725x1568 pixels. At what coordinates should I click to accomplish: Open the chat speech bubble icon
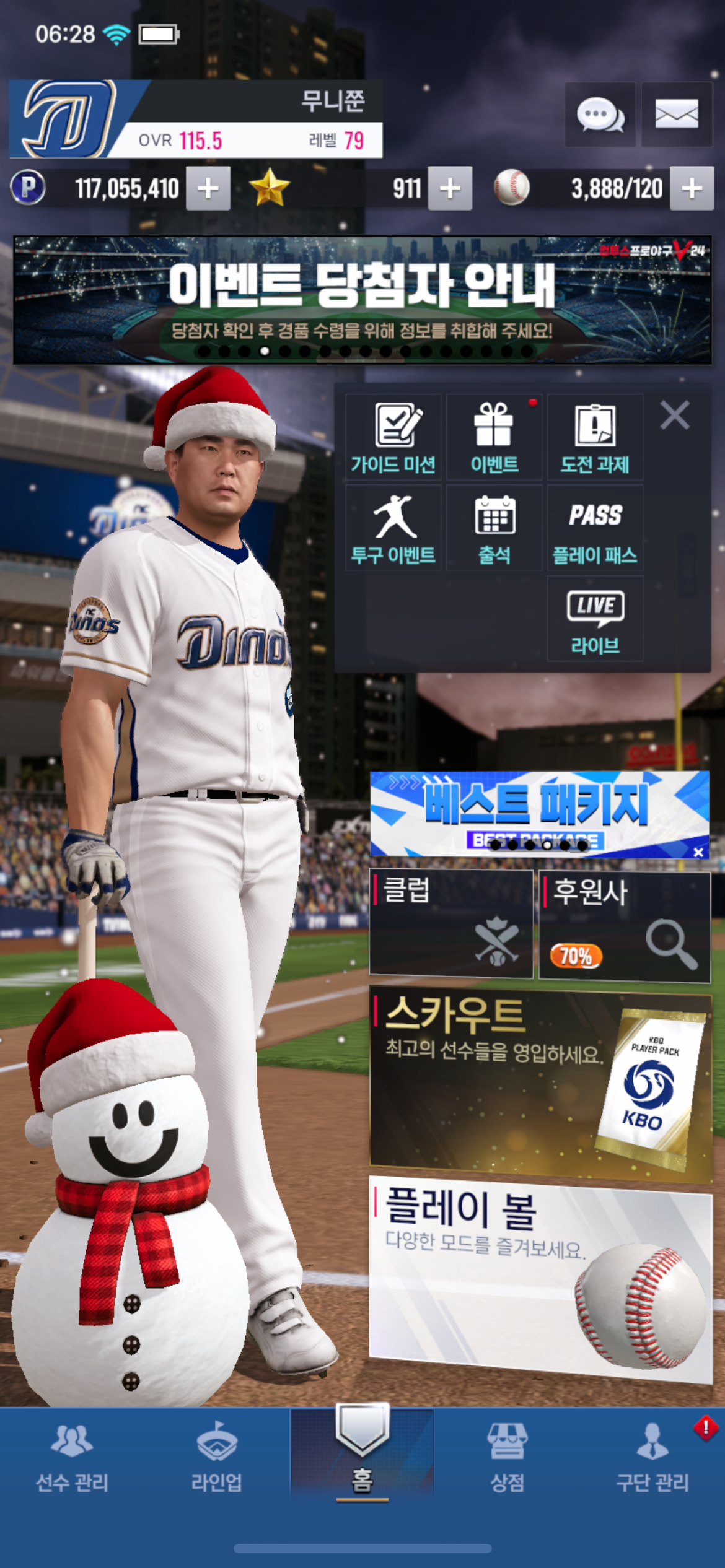pos(600,115)
